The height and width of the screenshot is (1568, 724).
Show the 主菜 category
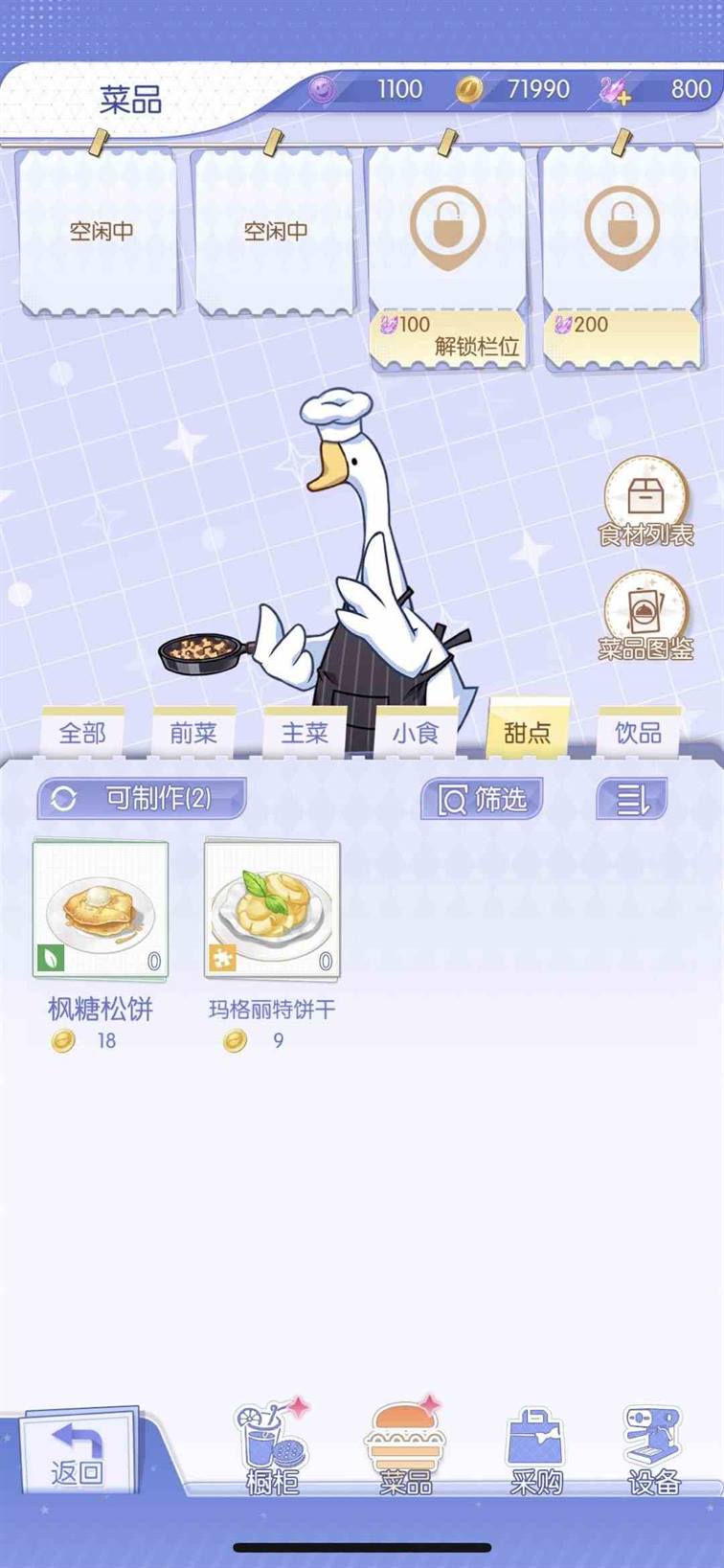click(305, 734)
